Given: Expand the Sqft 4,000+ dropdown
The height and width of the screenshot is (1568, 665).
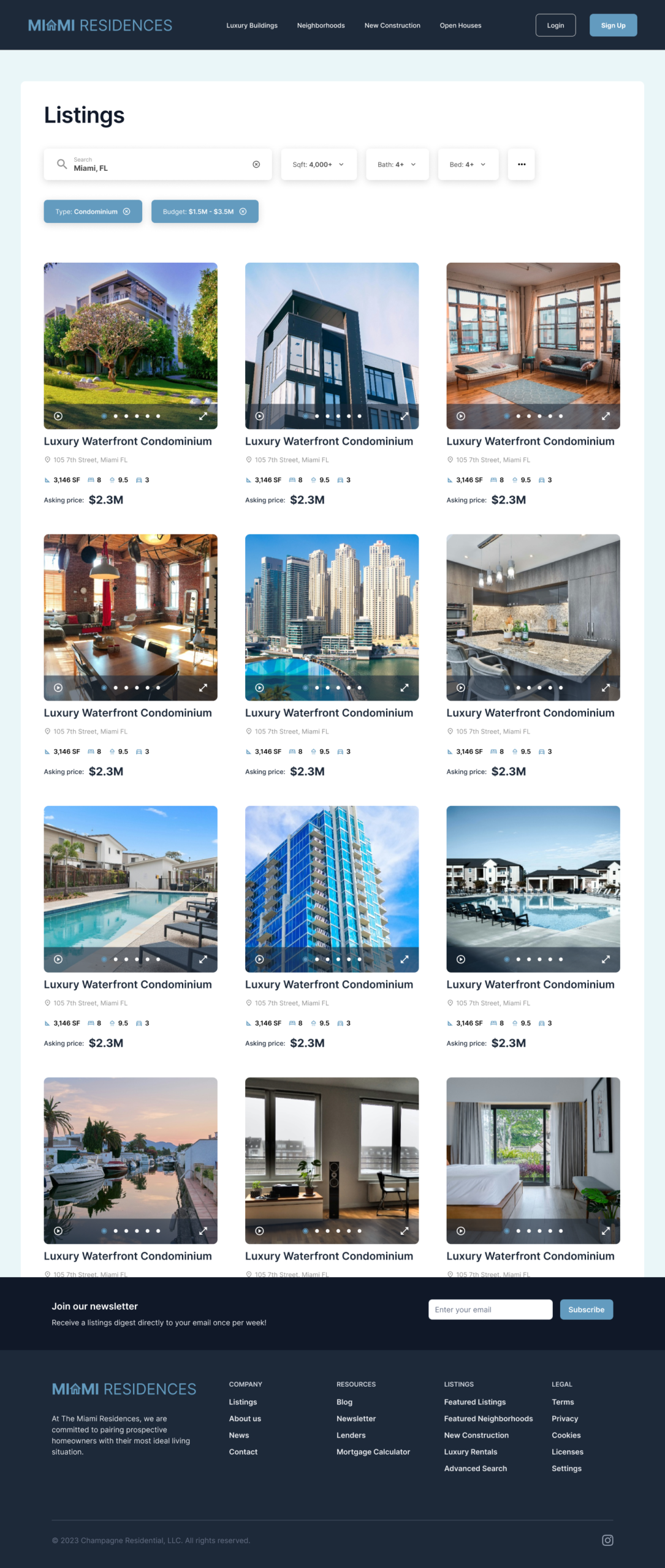Looking at the screenshot, I should click(319, 164).
